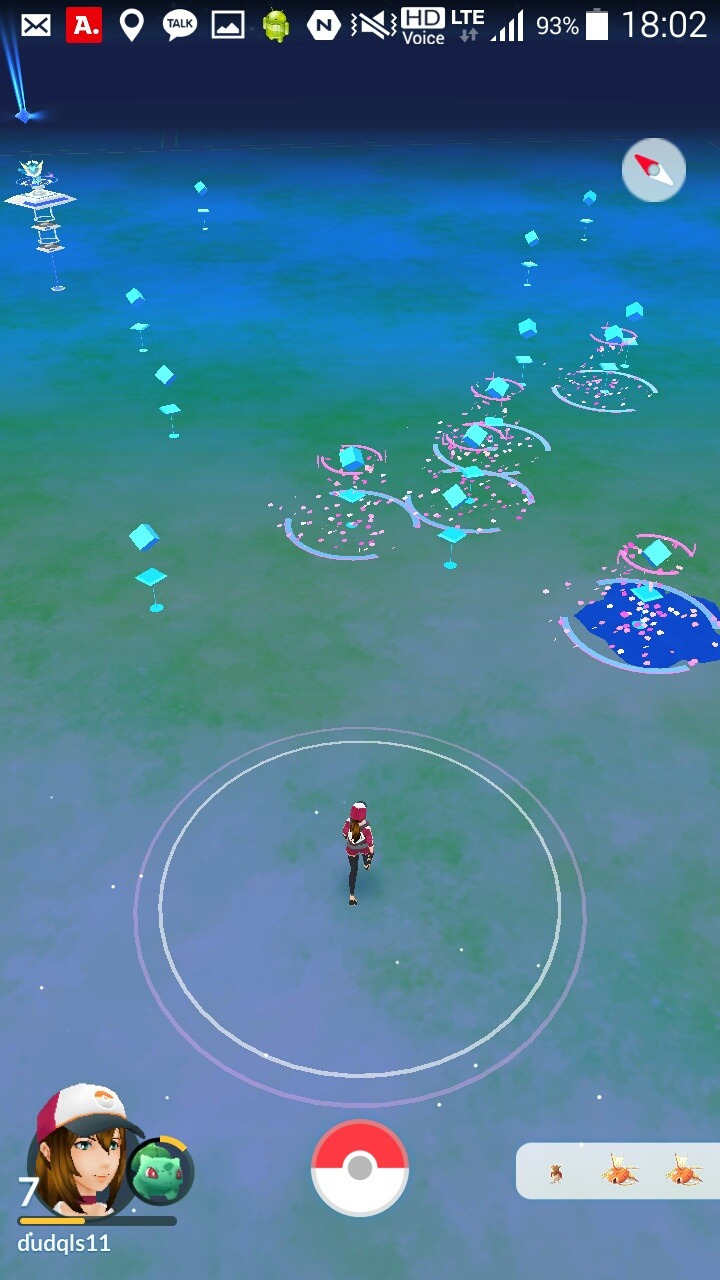The image size is (720, 1280).
Task: Tap the compass to reorient the map
Action: coord(654,170)
